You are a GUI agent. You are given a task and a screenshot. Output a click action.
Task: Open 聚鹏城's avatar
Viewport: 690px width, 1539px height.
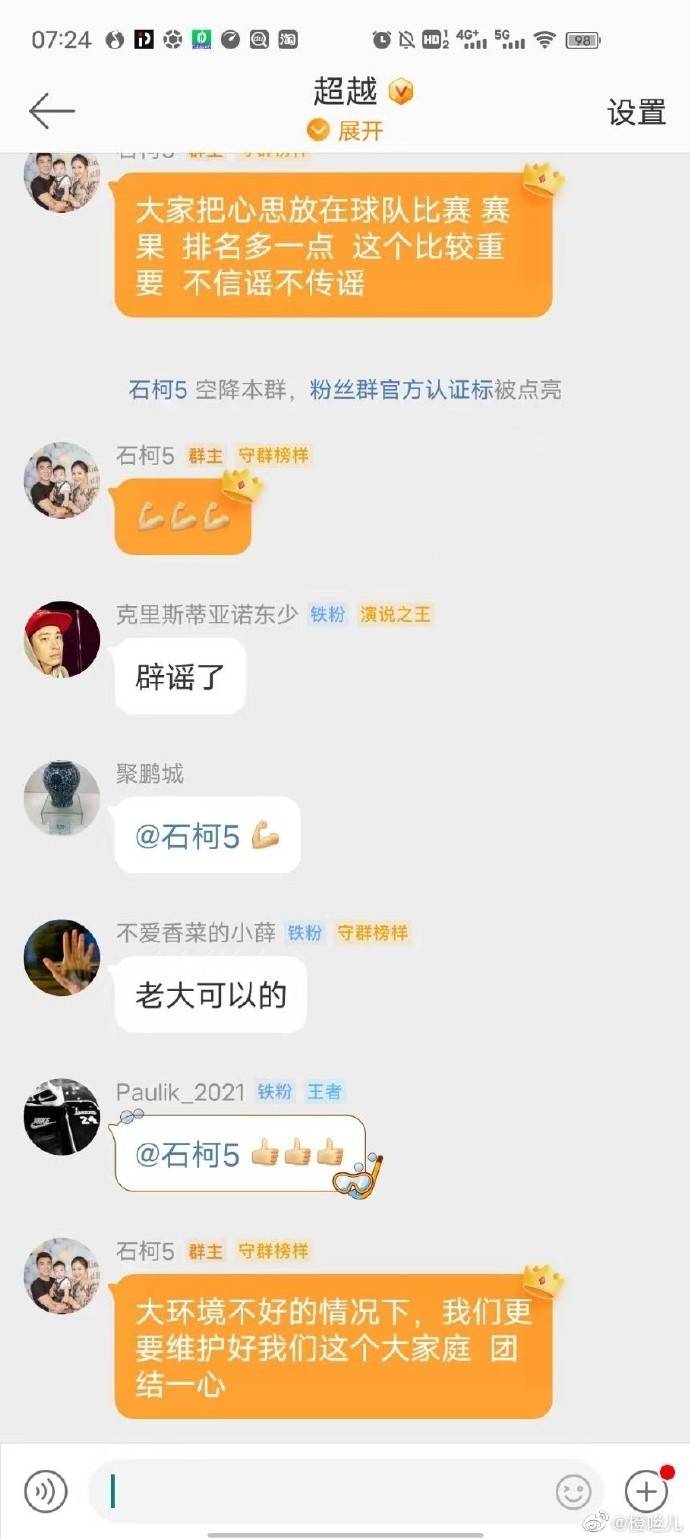pyautogui.click(x=62, y=798)
